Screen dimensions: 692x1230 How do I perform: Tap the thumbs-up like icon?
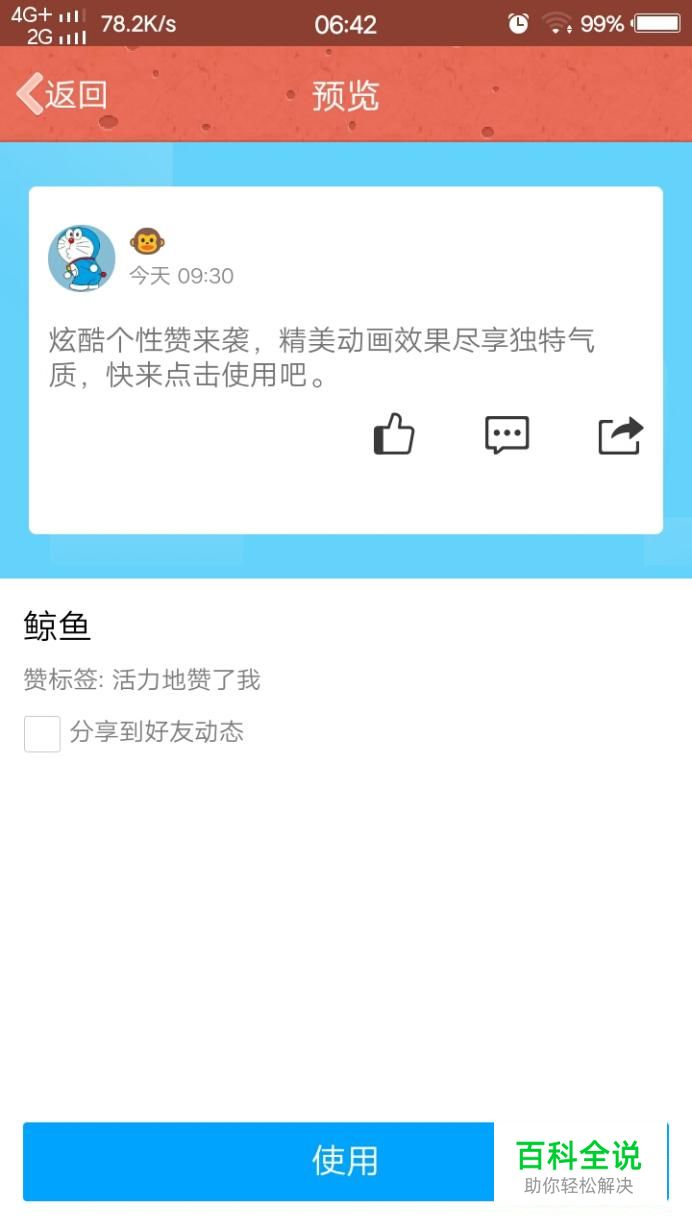coord(393,435)
